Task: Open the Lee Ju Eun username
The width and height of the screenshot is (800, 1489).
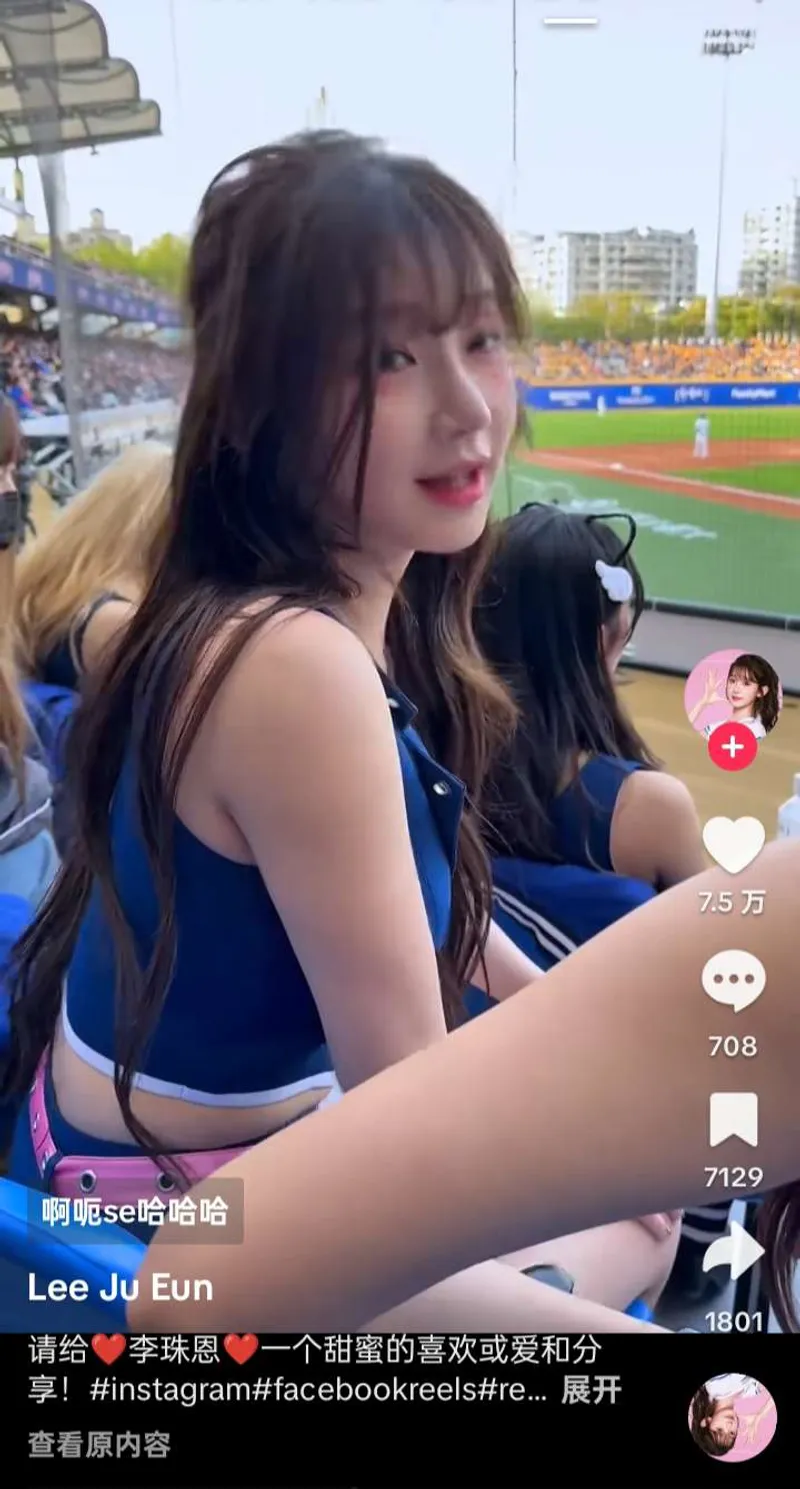Action: click(x=120, y=1287)
